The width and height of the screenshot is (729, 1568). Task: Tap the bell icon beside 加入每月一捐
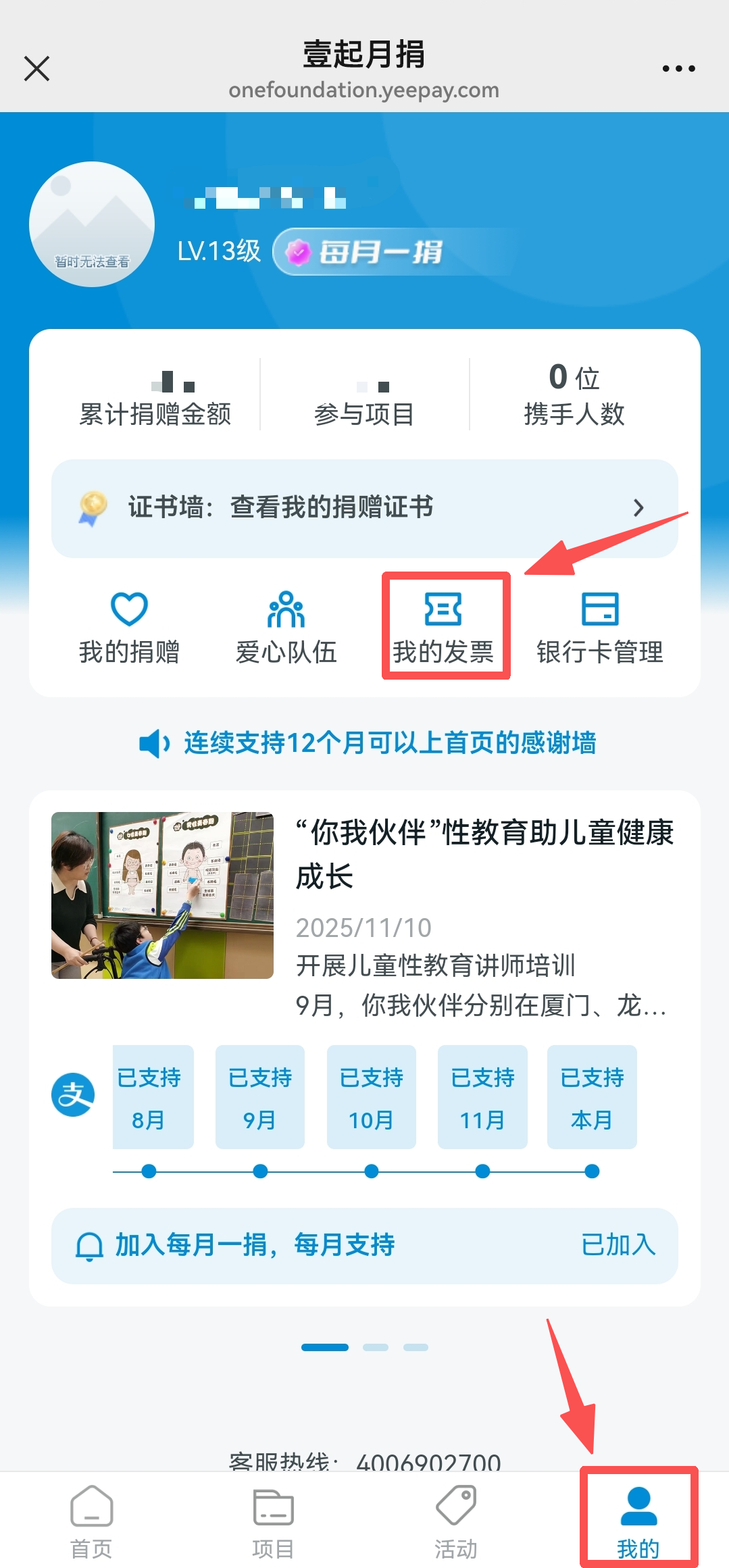(89, 1246)
